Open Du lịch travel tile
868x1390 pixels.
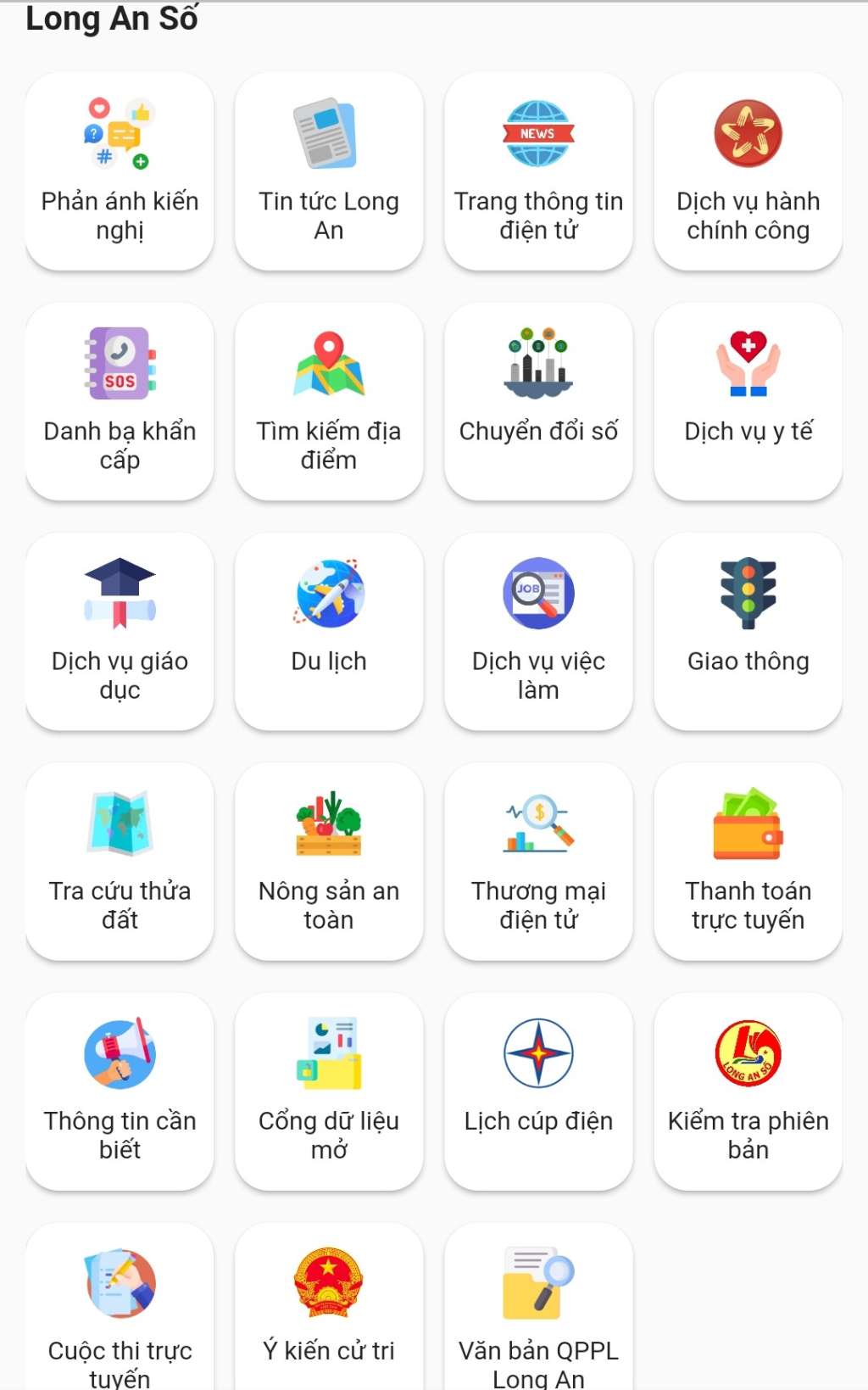[329, 632]
